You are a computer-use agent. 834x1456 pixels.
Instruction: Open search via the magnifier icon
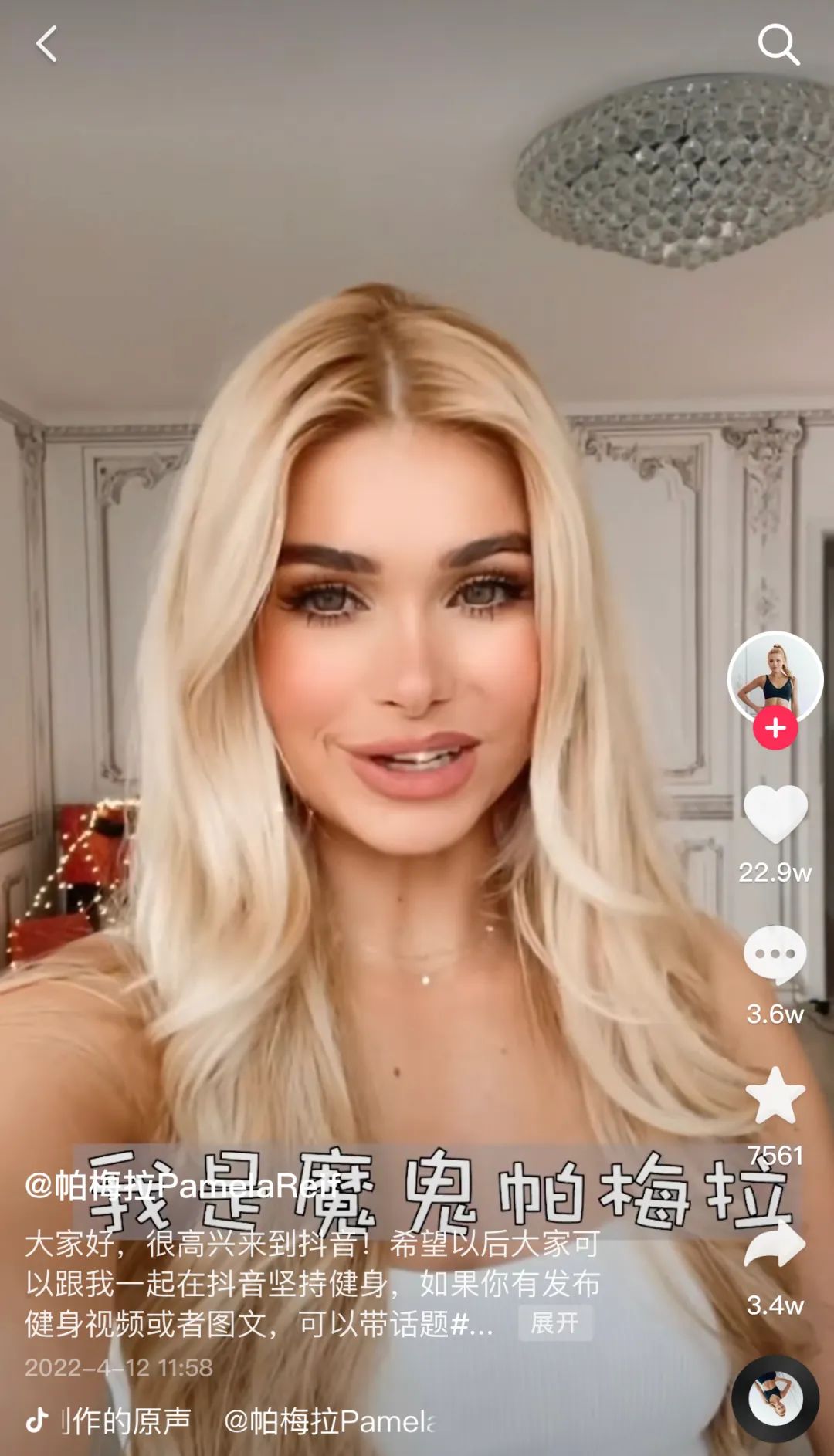(778, 44)
